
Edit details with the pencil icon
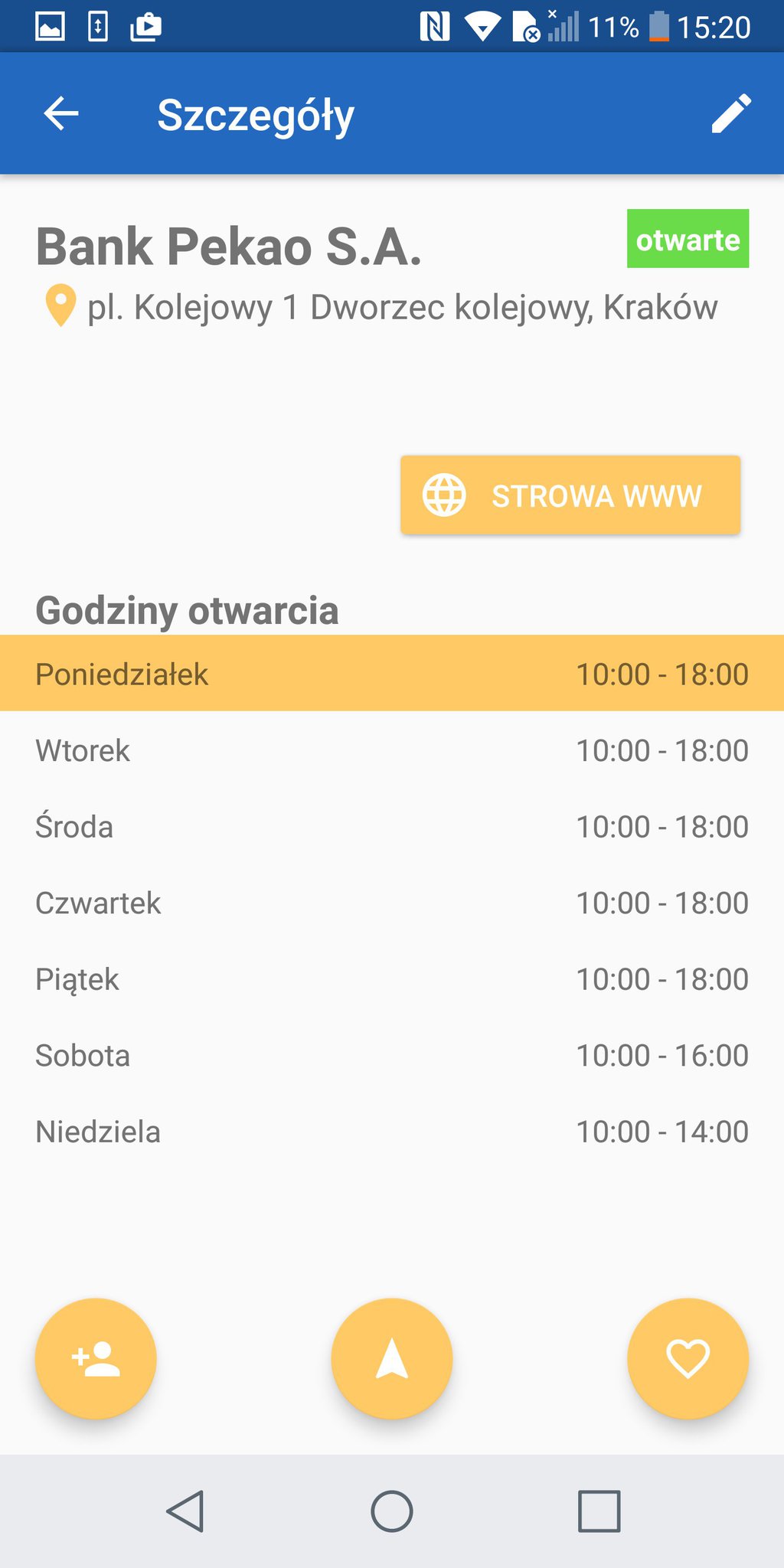pyautogui.click(x=731, y=114)
